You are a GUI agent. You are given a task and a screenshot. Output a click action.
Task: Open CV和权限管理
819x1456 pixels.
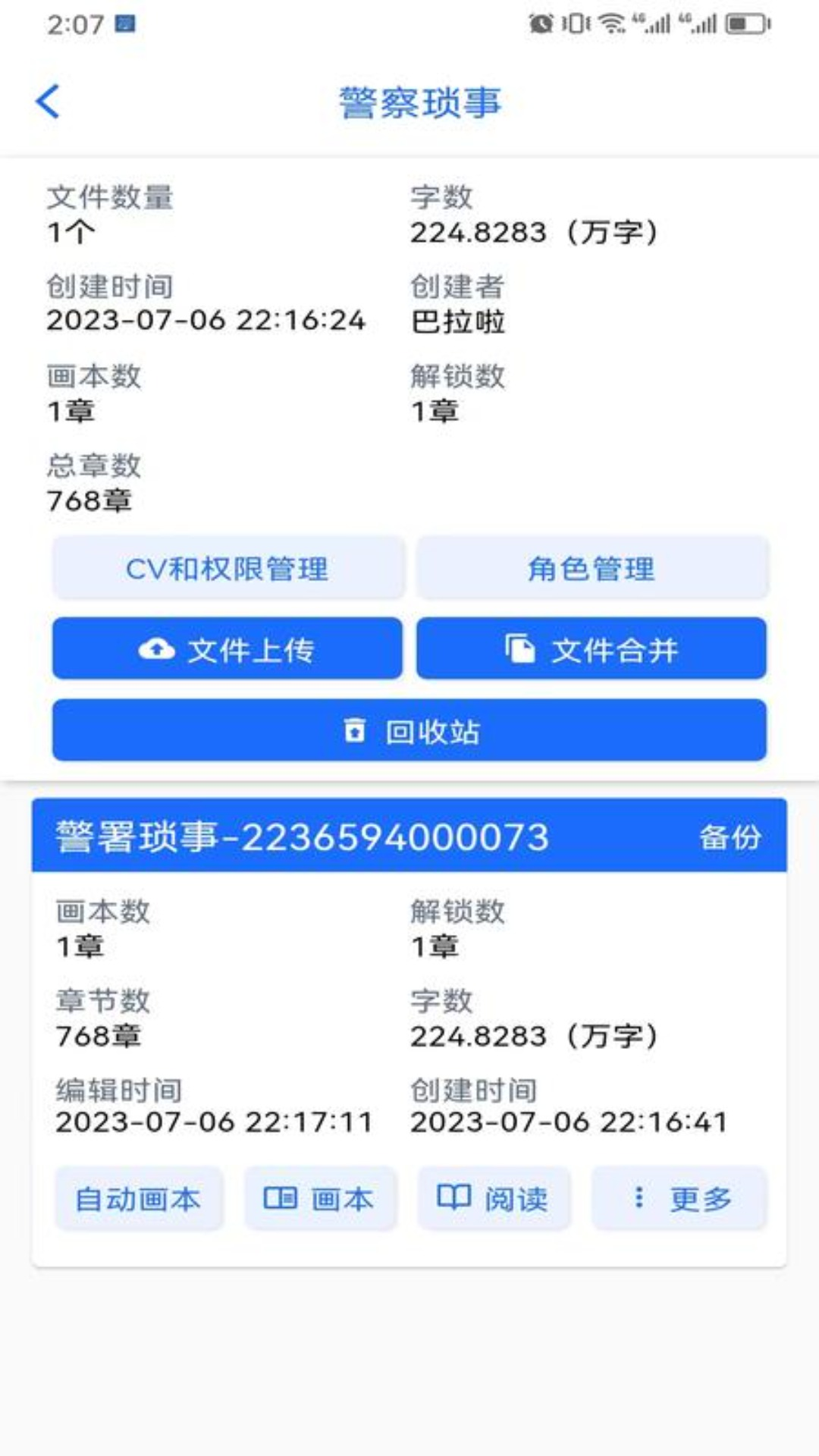(227, 568)
